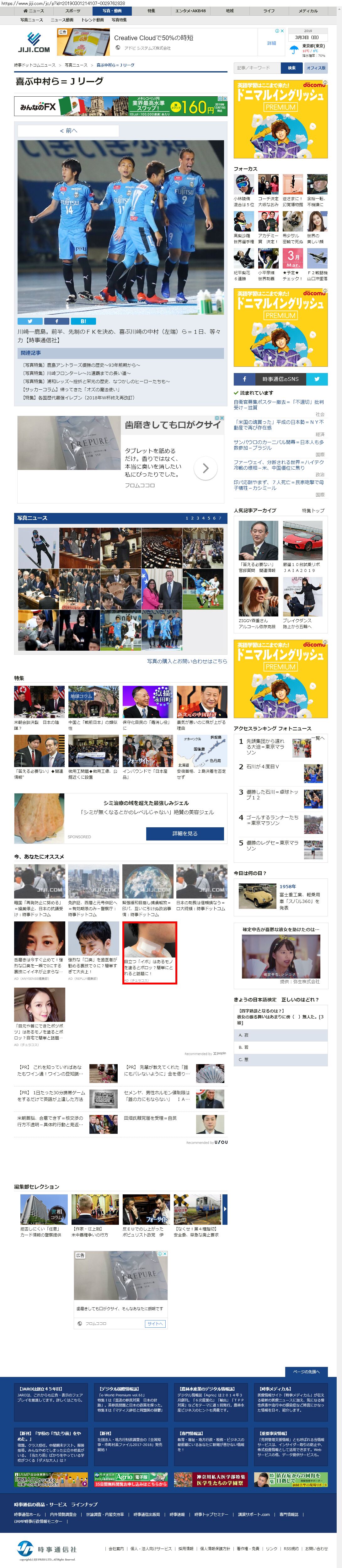Return to top with ページの先頭へ

click(306, 1371)
